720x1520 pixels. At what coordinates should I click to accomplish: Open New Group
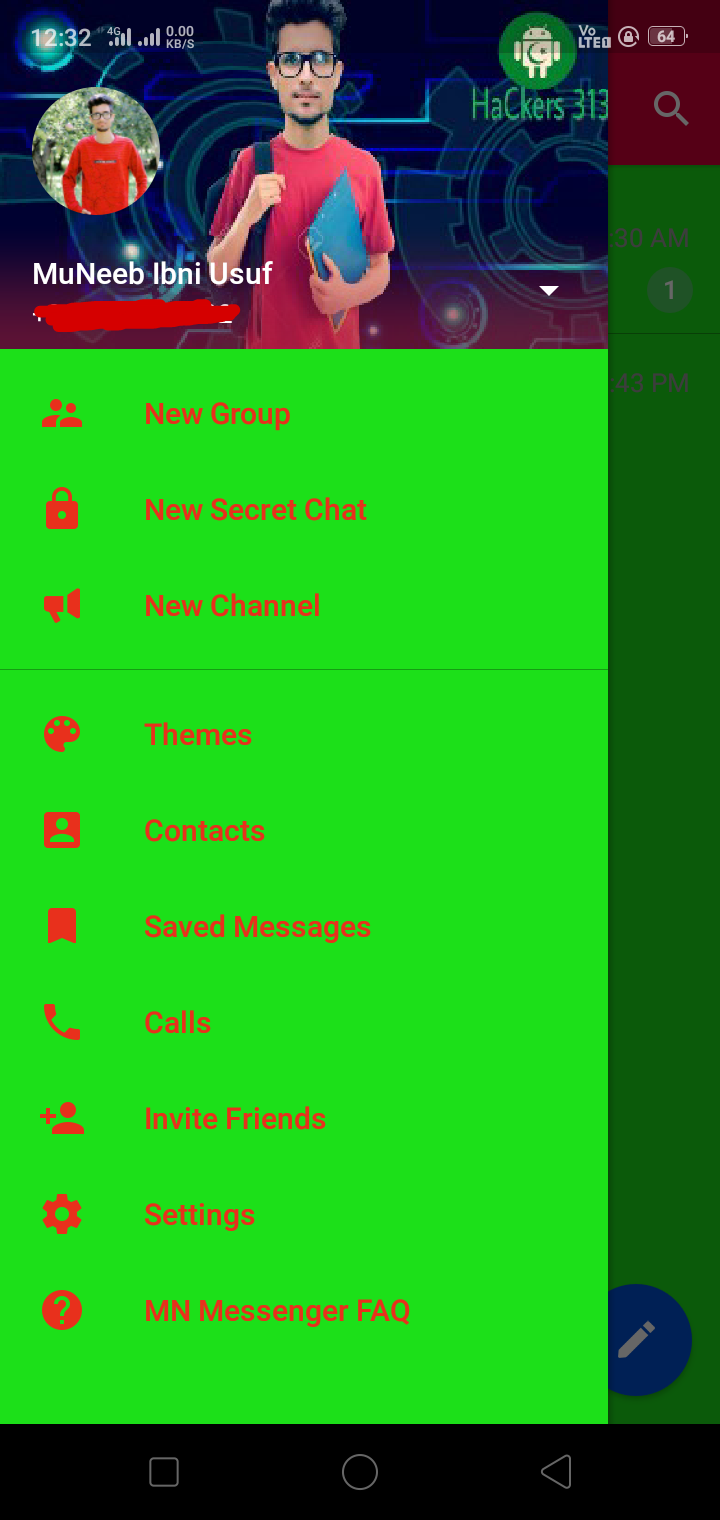pyautogui.click(x=217, y=414)
